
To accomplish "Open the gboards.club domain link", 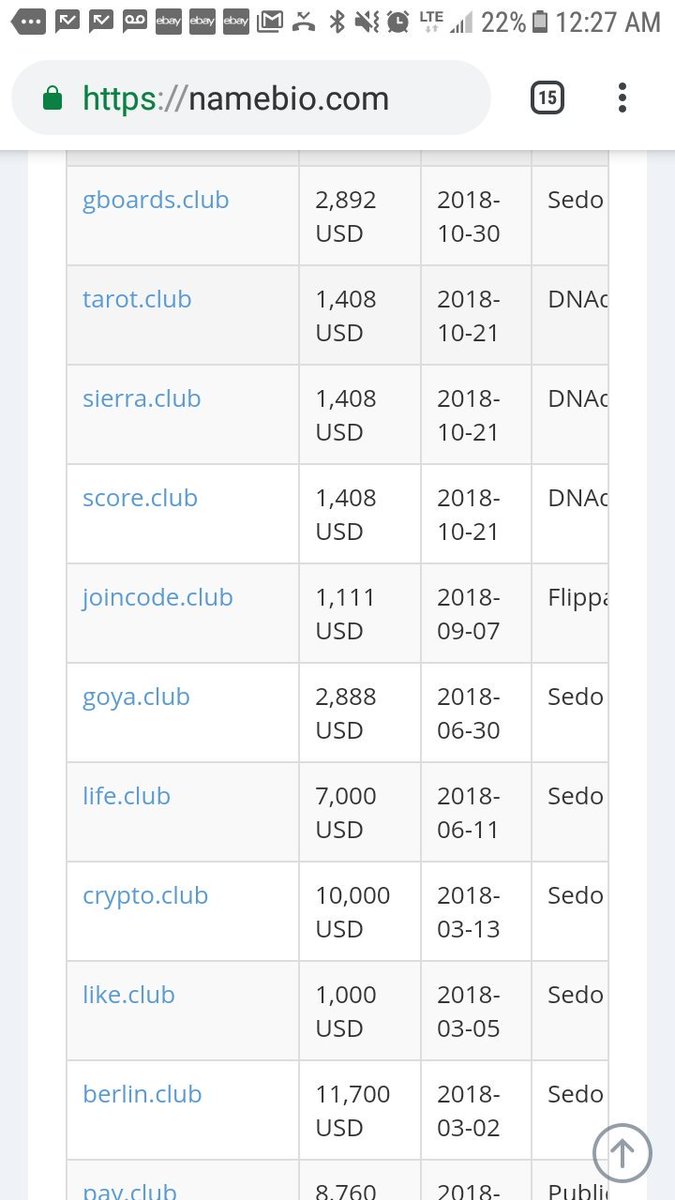I will (156, 200).
